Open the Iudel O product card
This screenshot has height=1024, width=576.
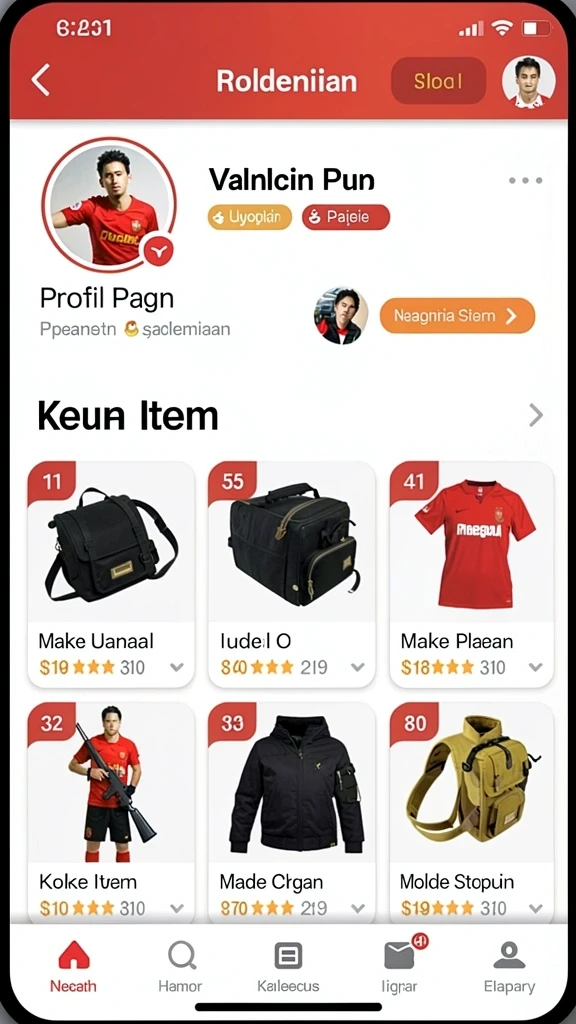coord(292,574)
